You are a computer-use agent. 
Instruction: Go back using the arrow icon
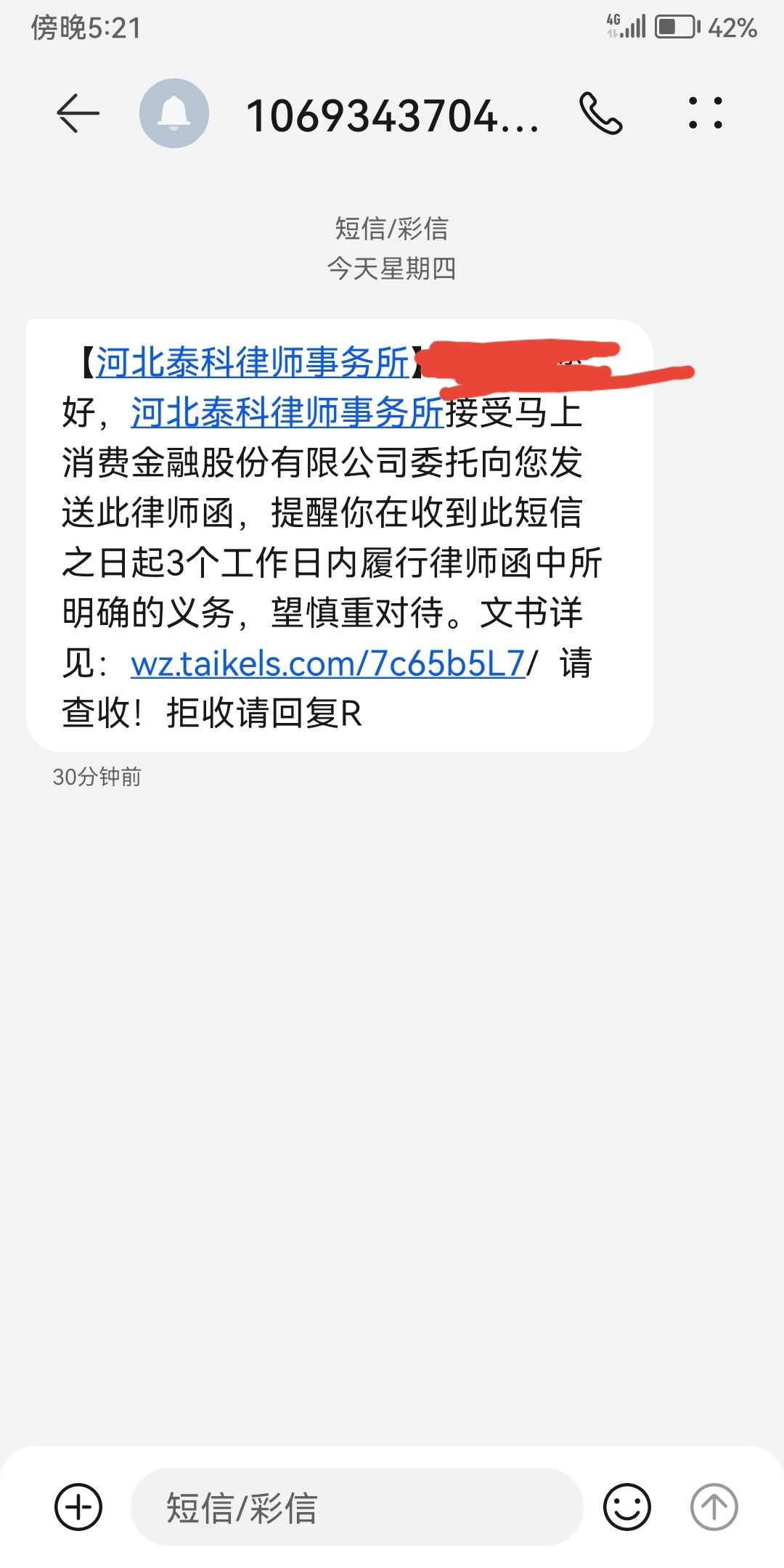point(78,114)
